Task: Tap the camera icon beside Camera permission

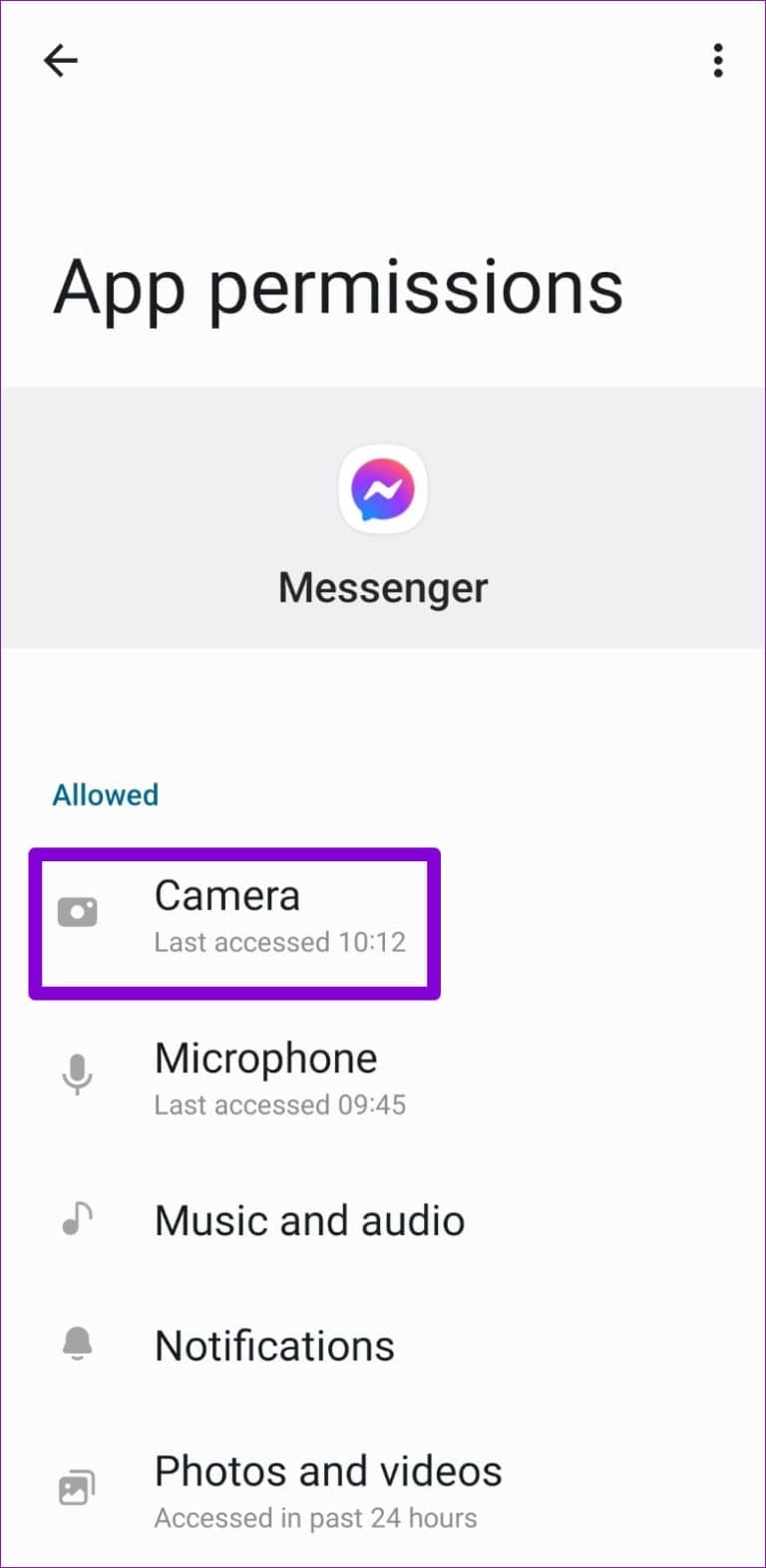Action: pos(78,910)
